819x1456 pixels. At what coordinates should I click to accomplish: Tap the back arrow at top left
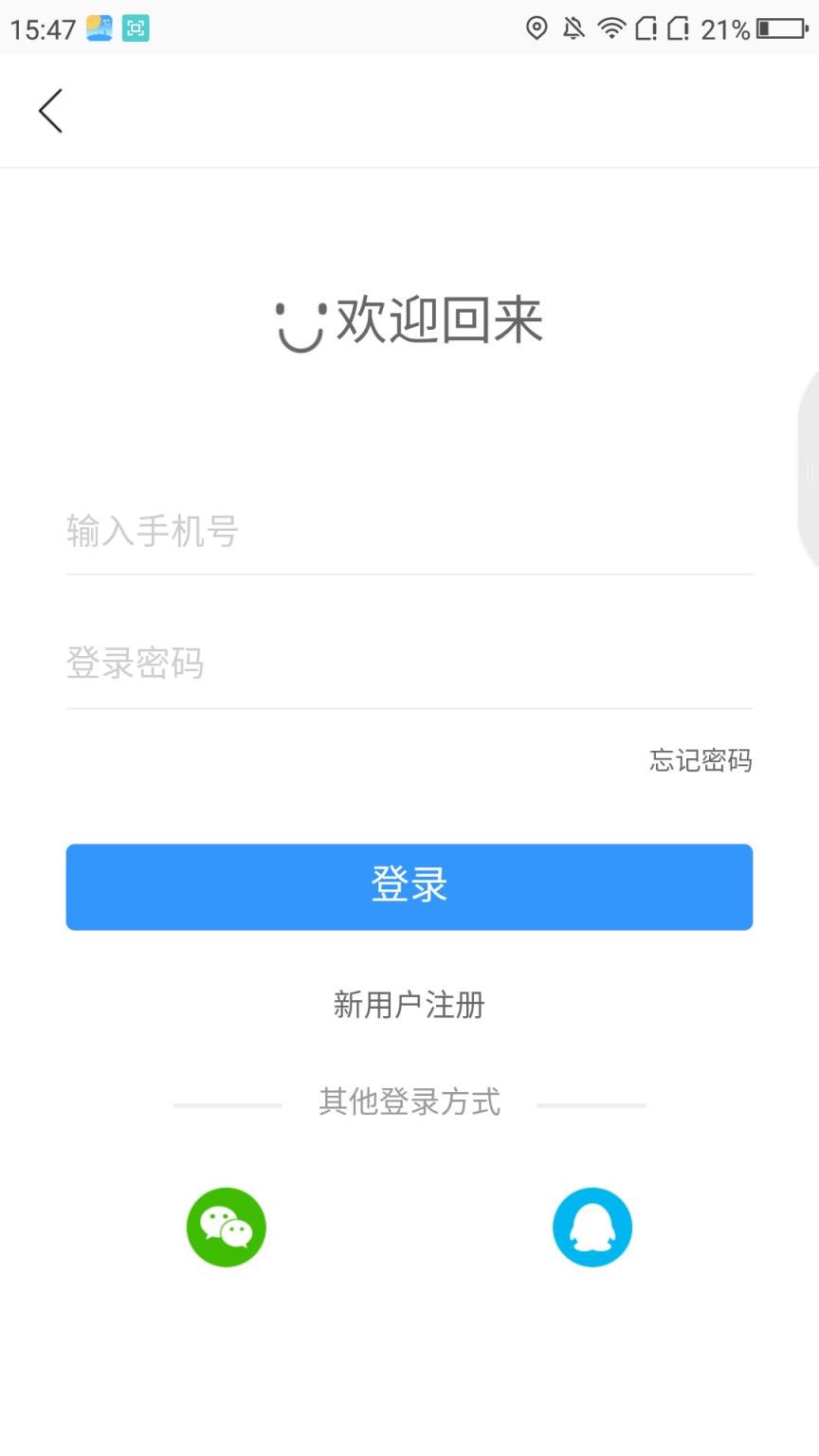[49, 111]
